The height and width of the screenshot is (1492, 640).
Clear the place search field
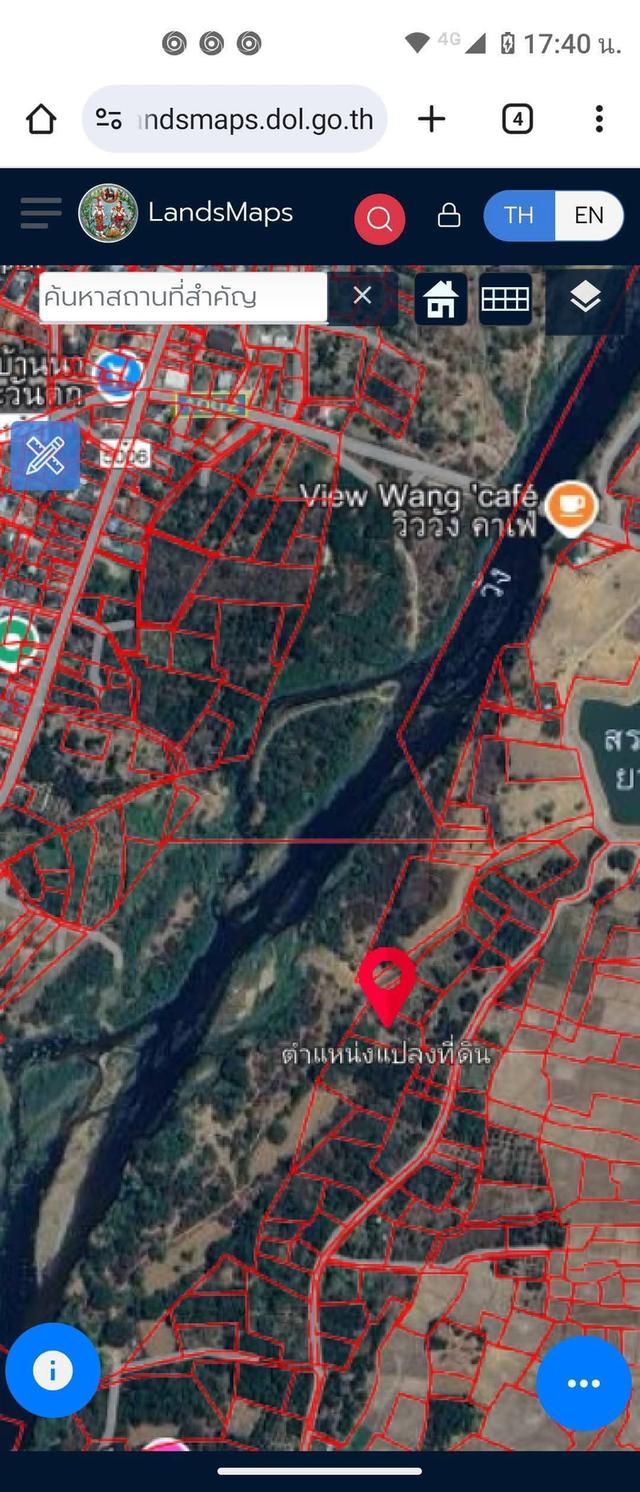[x=362, y=296]
